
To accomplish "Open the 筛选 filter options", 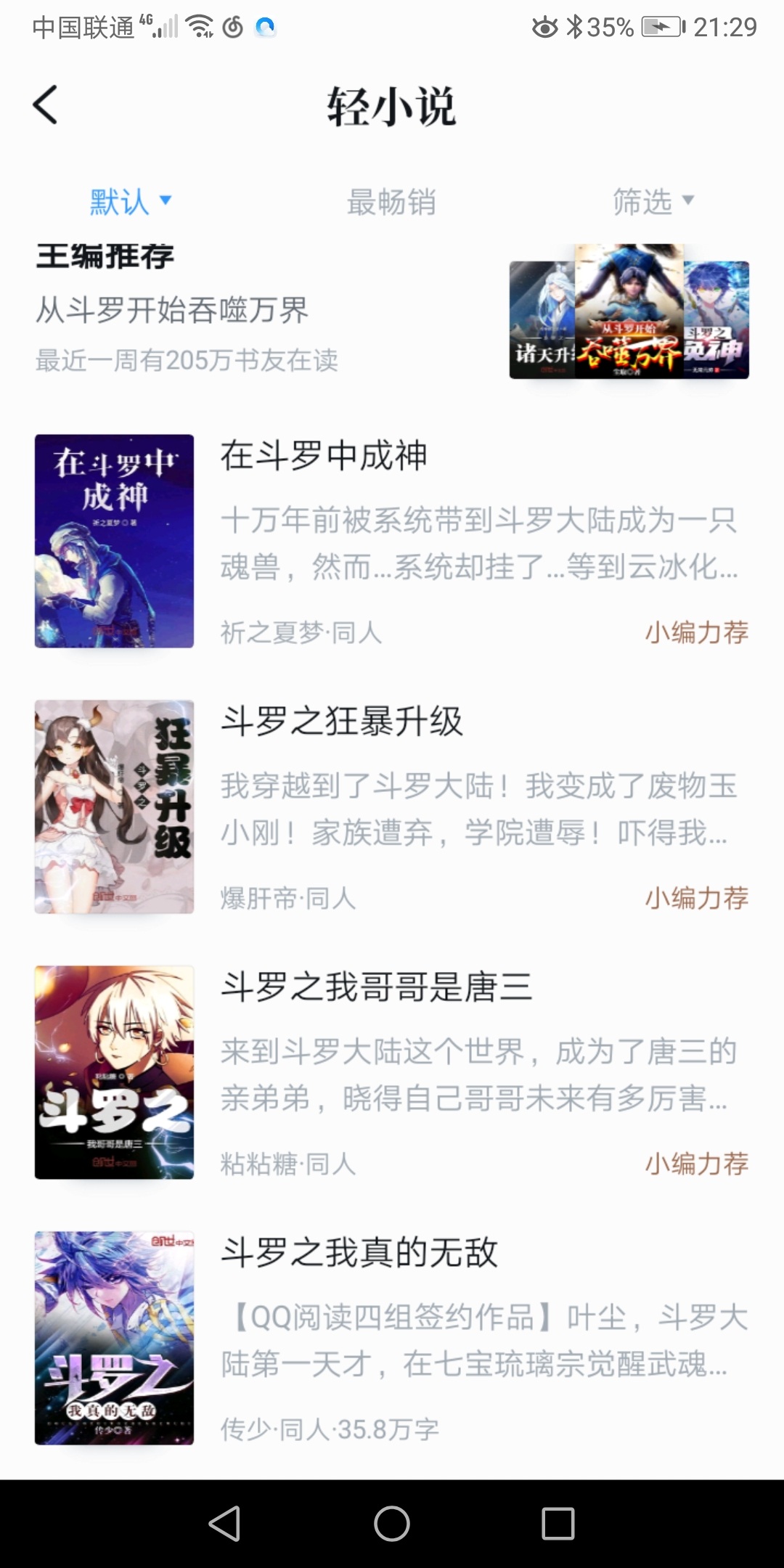I will coord(653,201).
